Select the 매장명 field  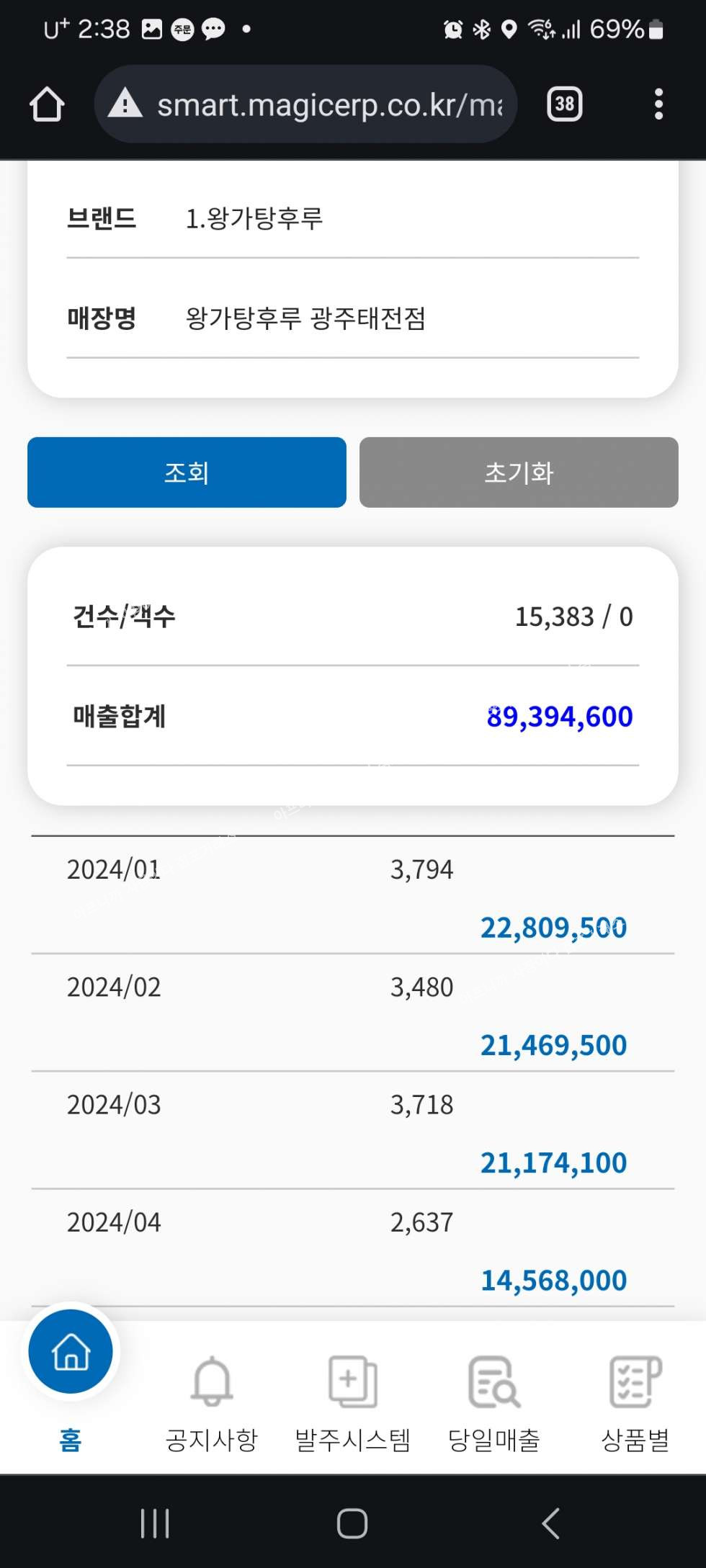point(353,318)
